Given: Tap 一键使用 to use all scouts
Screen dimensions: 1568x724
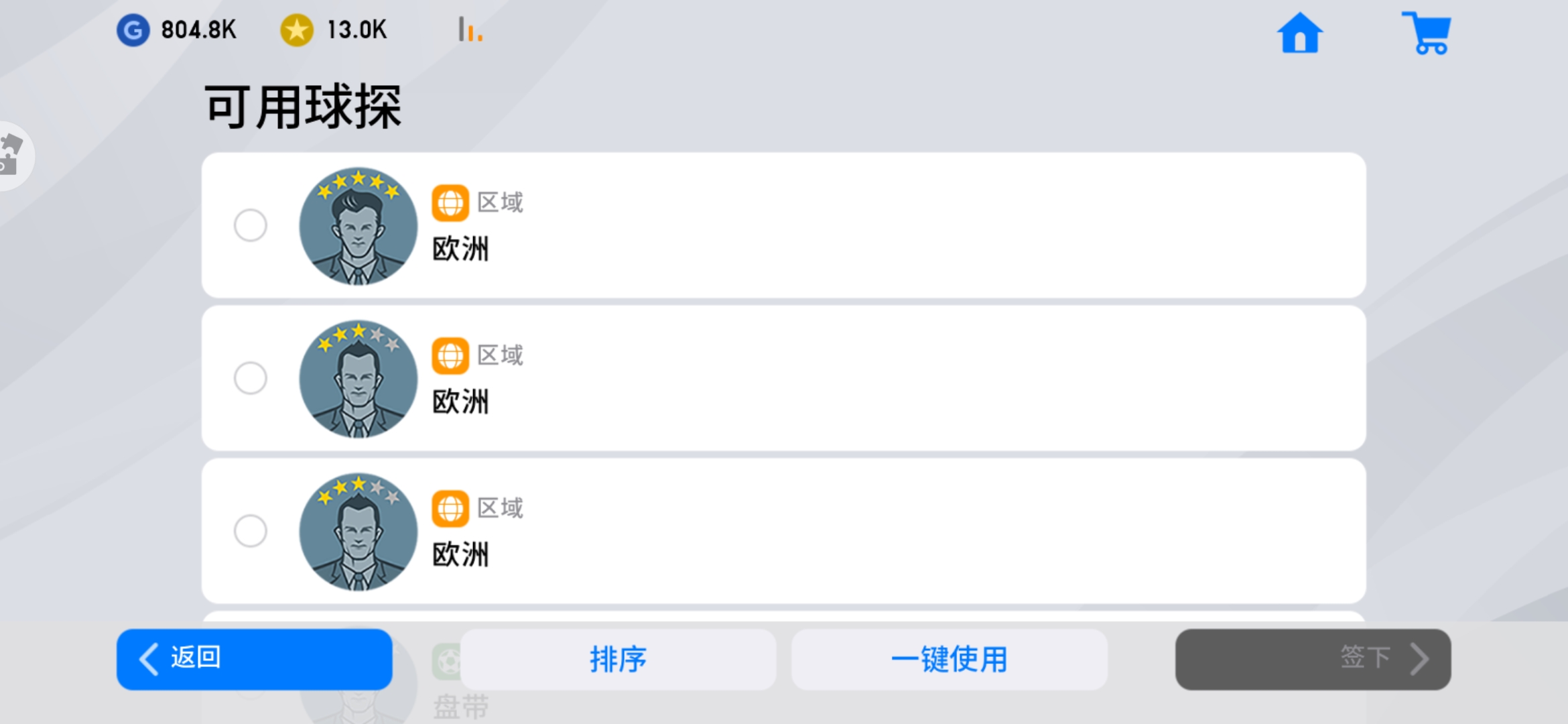Looking at the screenshot, I should tap(949, 659).
